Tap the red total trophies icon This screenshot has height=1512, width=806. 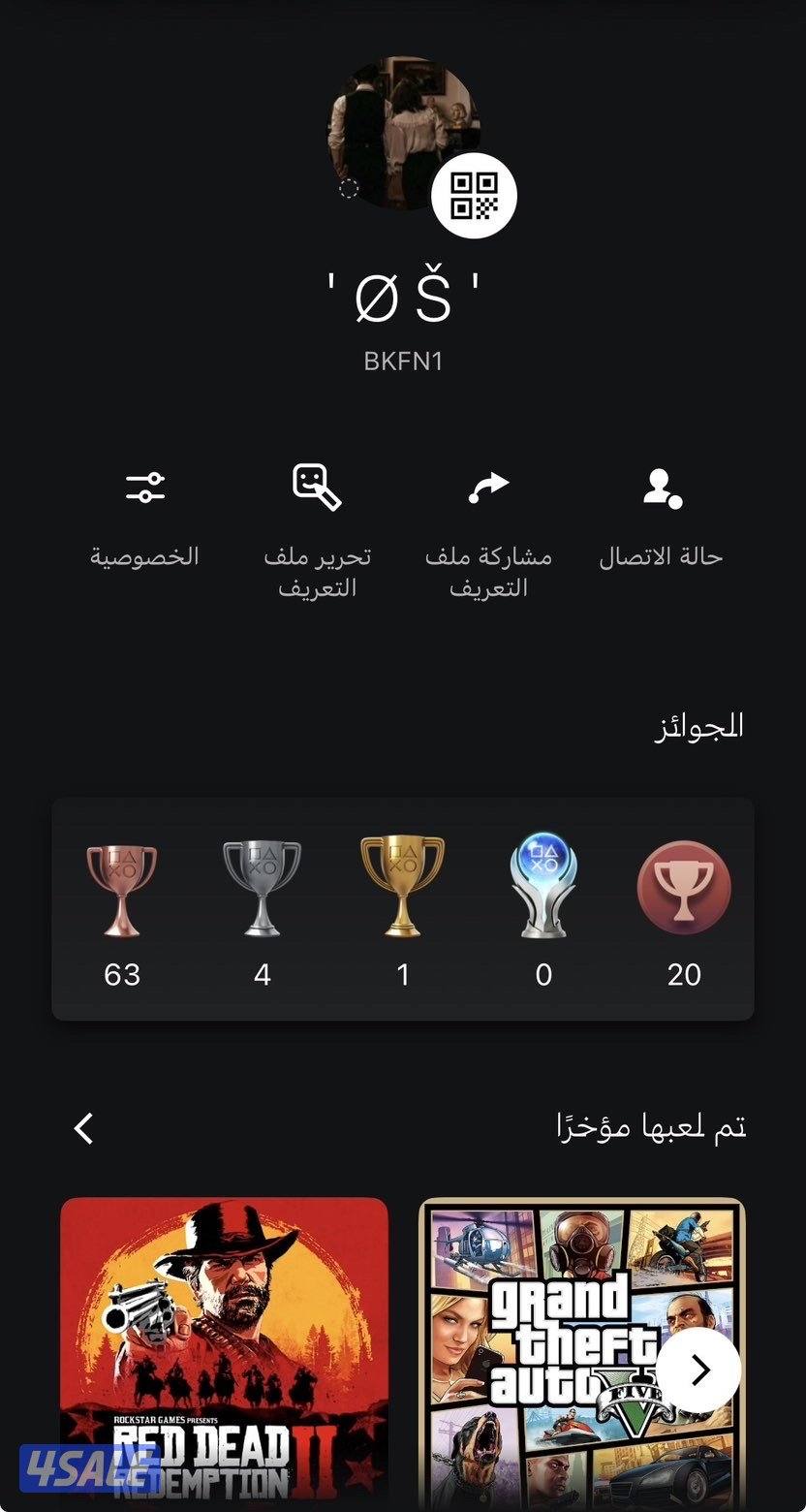coord(685,887)
